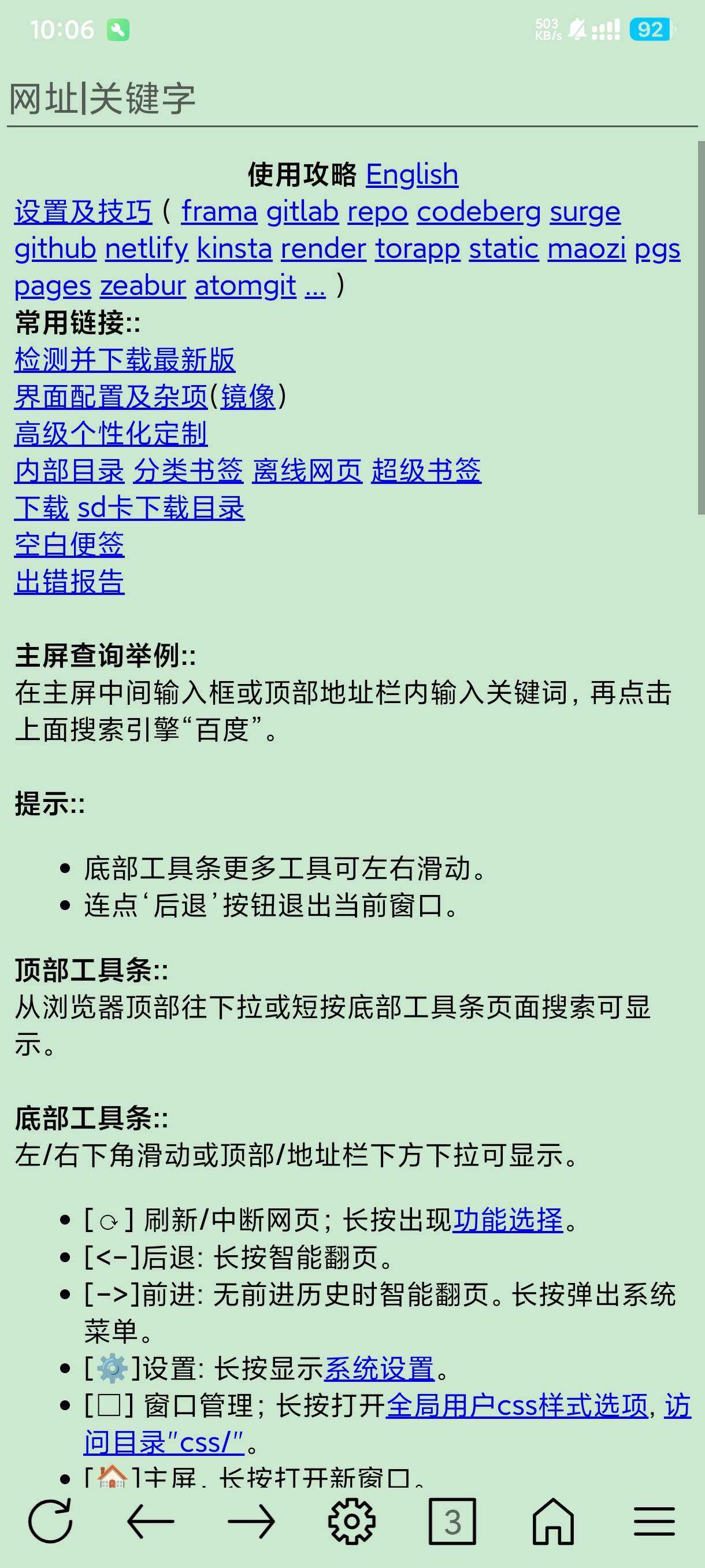The height and width of the screenshot is (1568, 705).
Task: Open 检测并下载最新版 link
Action: pyautogui.click(x=125, y=360)
